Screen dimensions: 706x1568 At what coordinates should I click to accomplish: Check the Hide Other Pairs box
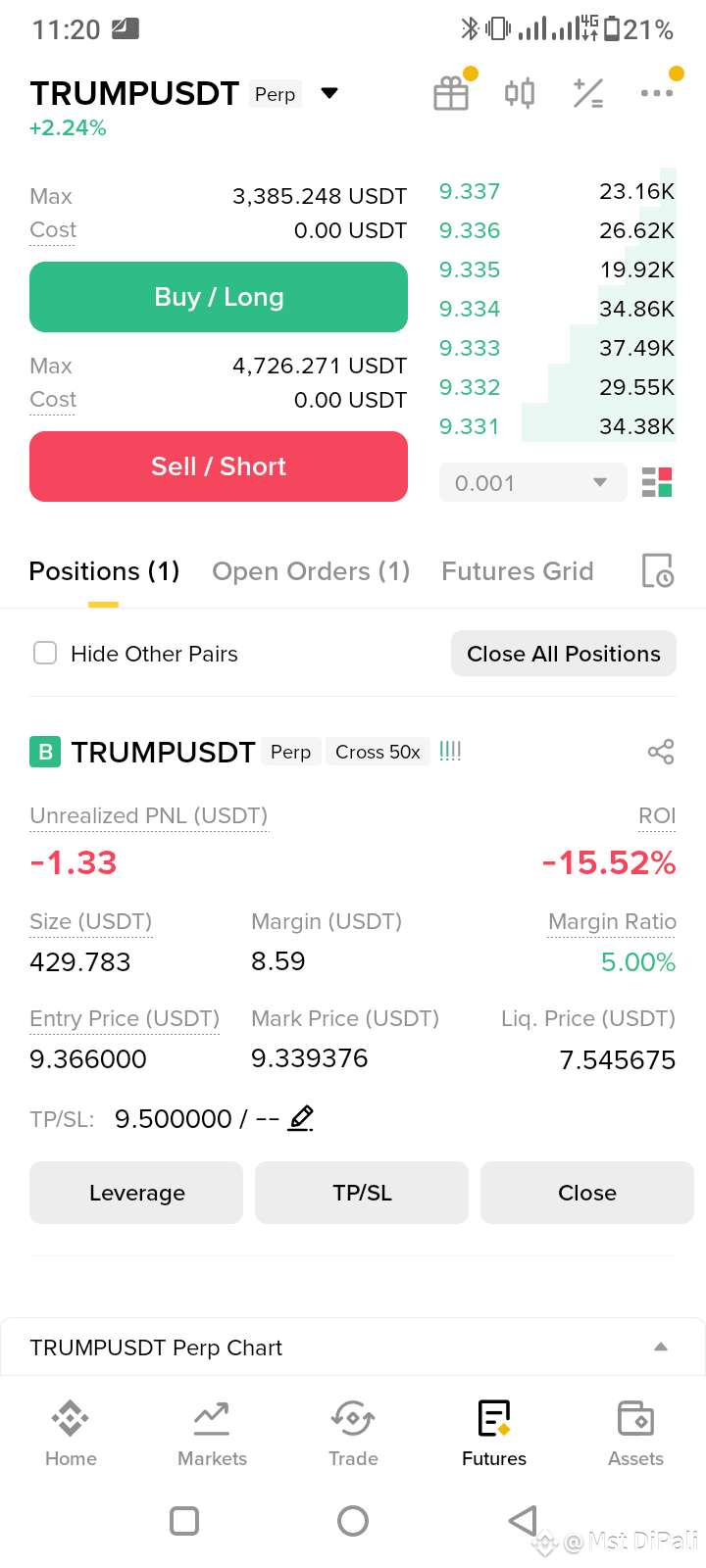[x=45, y=653]
